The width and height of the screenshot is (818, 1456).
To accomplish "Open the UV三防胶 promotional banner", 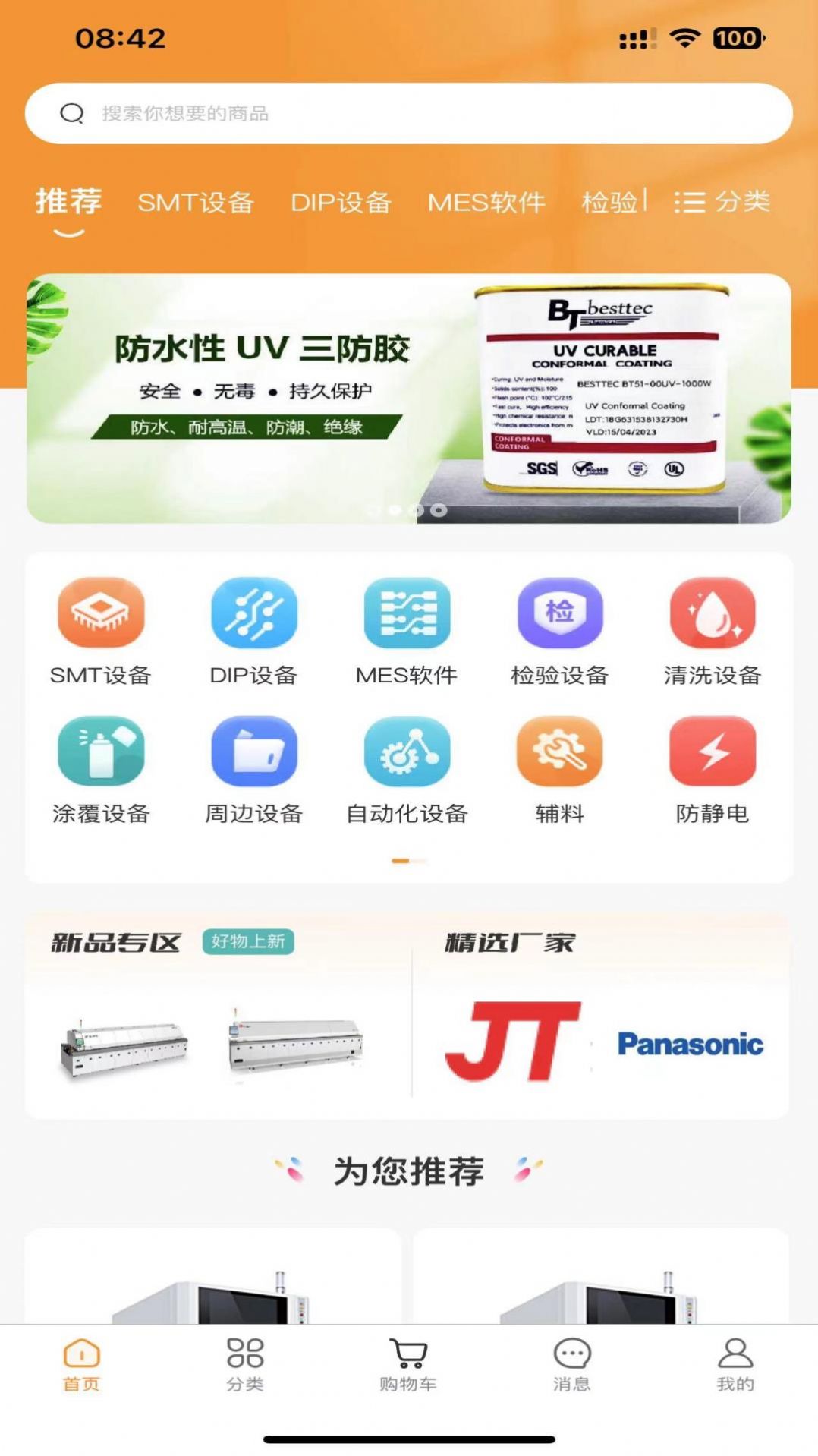I will (x=409, y=398).
